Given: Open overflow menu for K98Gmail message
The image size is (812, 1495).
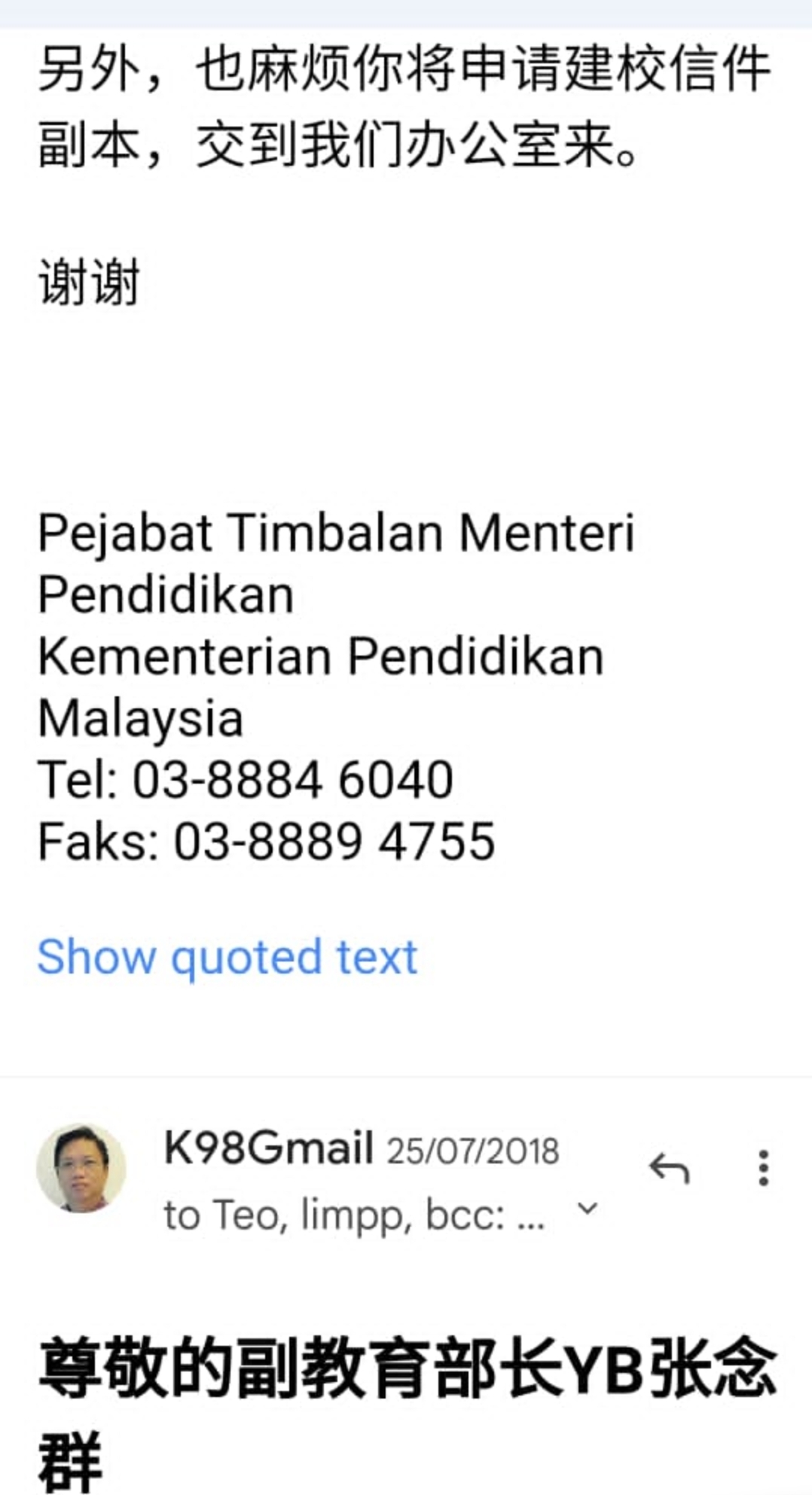Looking at the screenshot, I should pyautogui.click(x=763, y=1169).
